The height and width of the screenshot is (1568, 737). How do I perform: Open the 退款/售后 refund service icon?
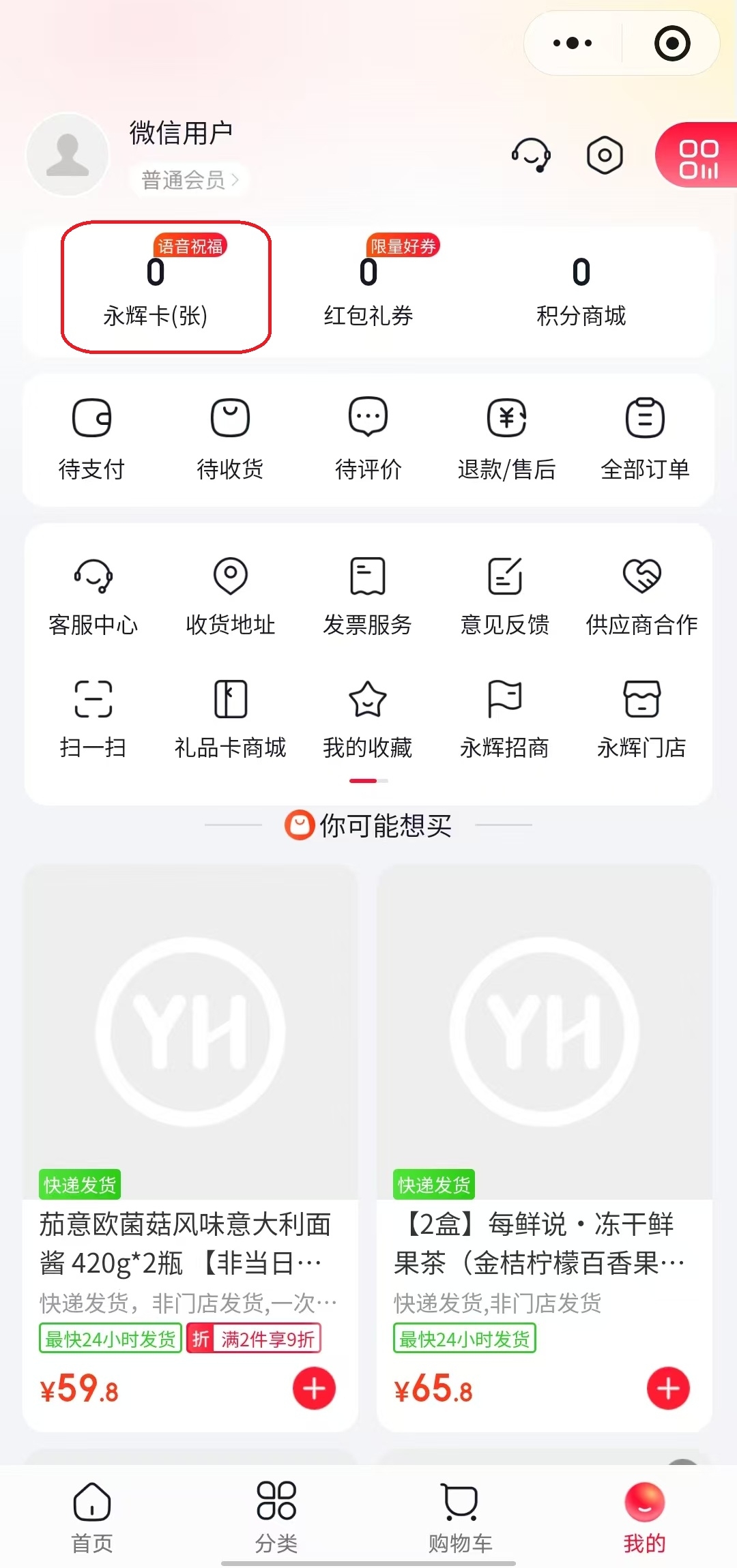[x=506, y=440]
